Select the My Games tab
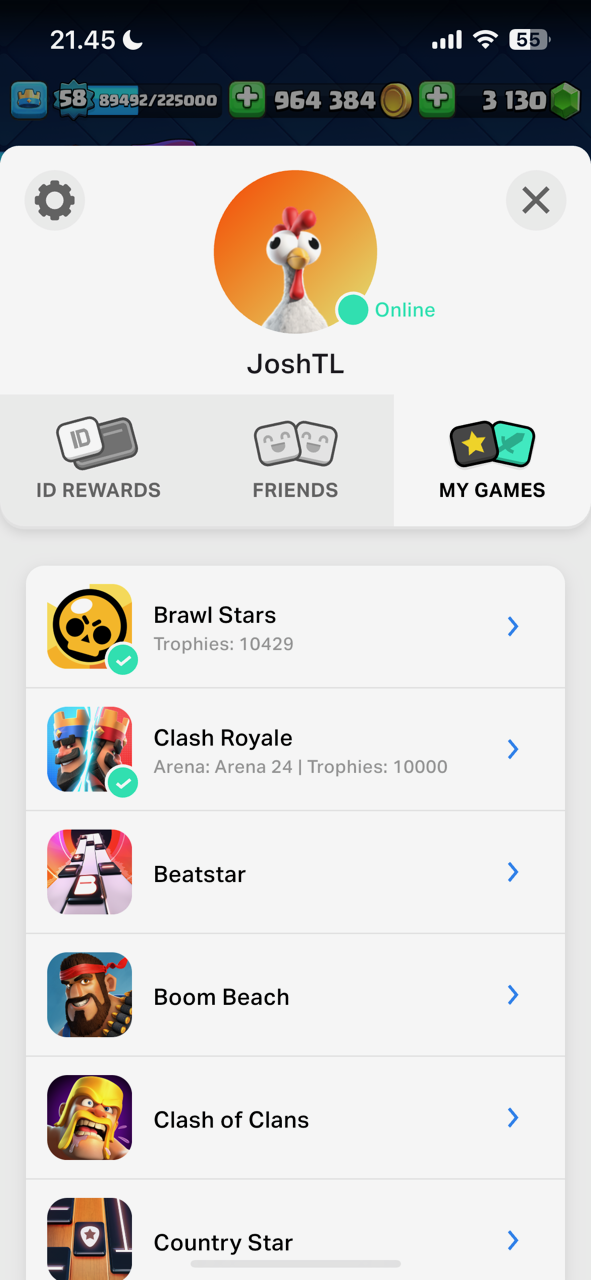Image resolution: width=591 pixels, height=1280 pixels. 492,460
